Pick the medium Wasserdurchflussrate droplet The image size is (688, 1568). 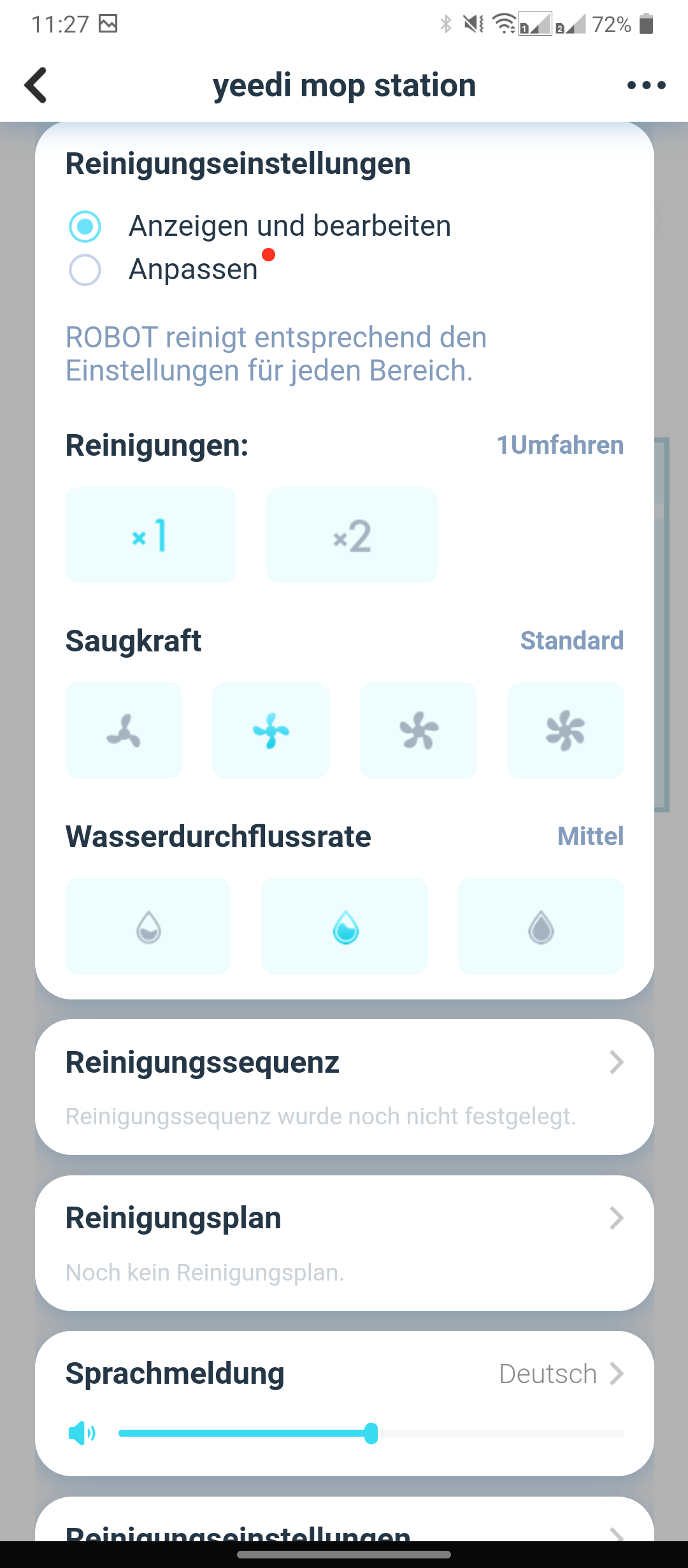point(345,926)
